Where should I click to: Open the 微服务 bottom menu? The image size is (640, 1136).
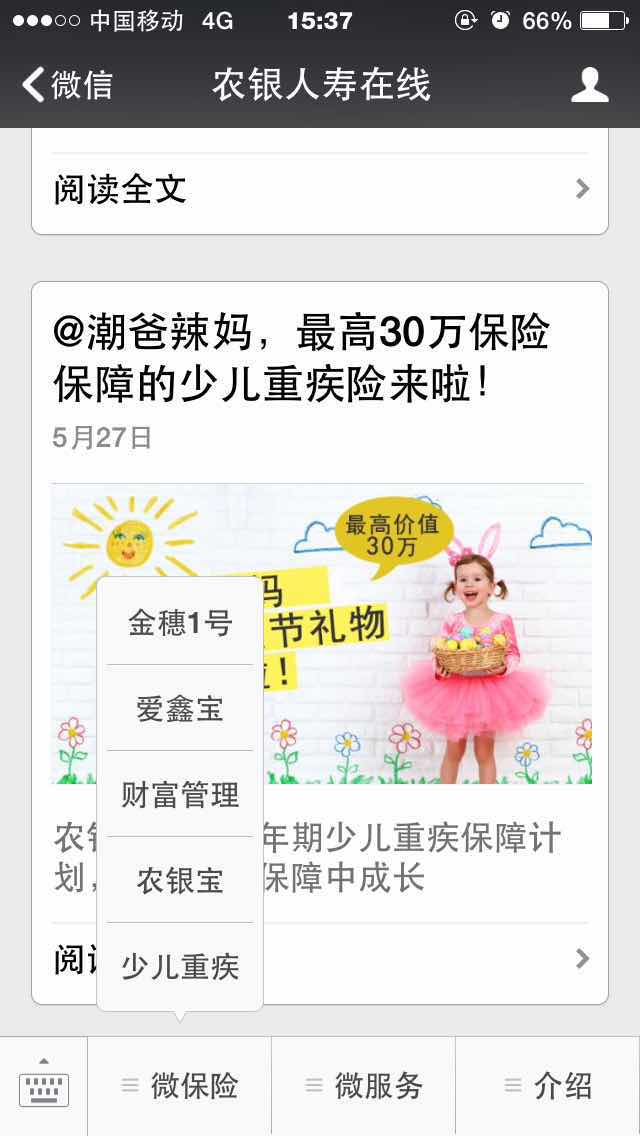(x=364, y=1086)
